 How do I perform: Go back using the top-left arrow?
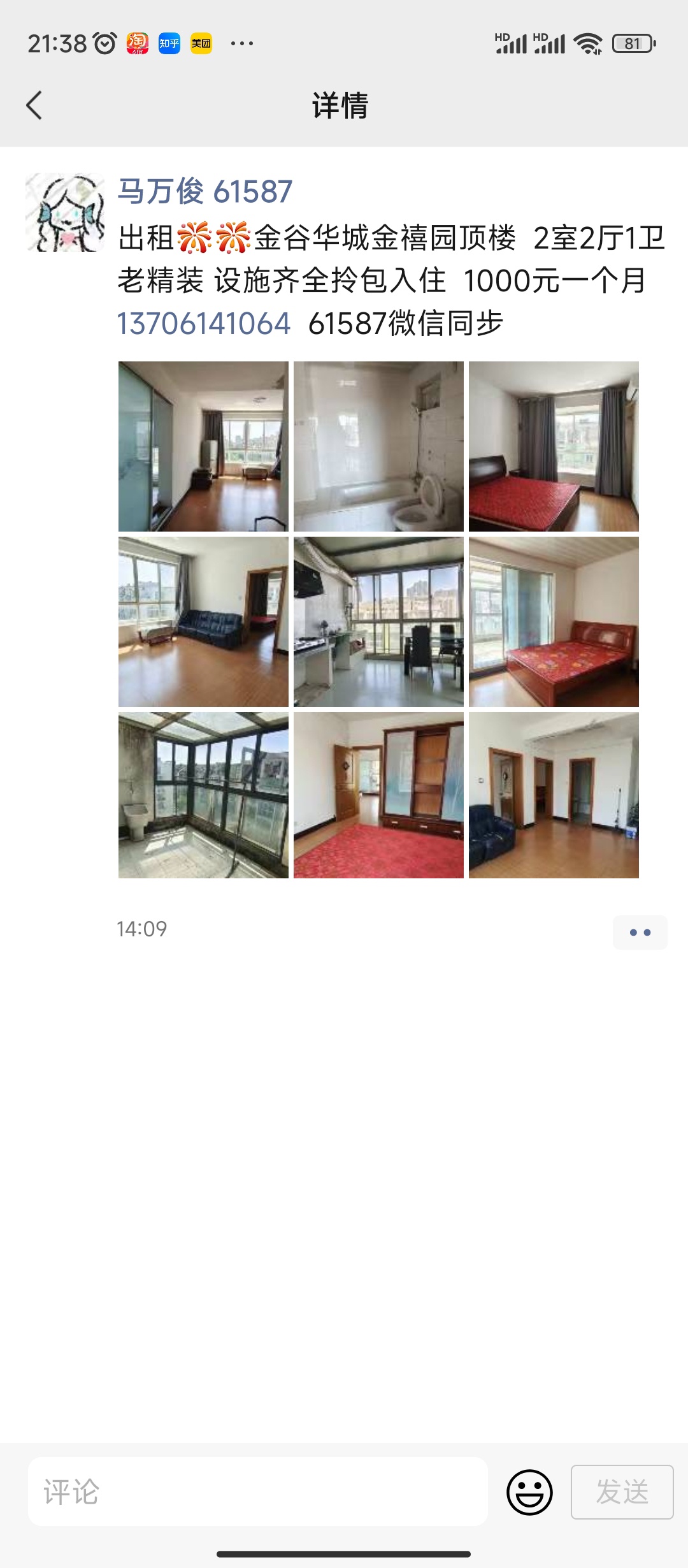(34, 105)
